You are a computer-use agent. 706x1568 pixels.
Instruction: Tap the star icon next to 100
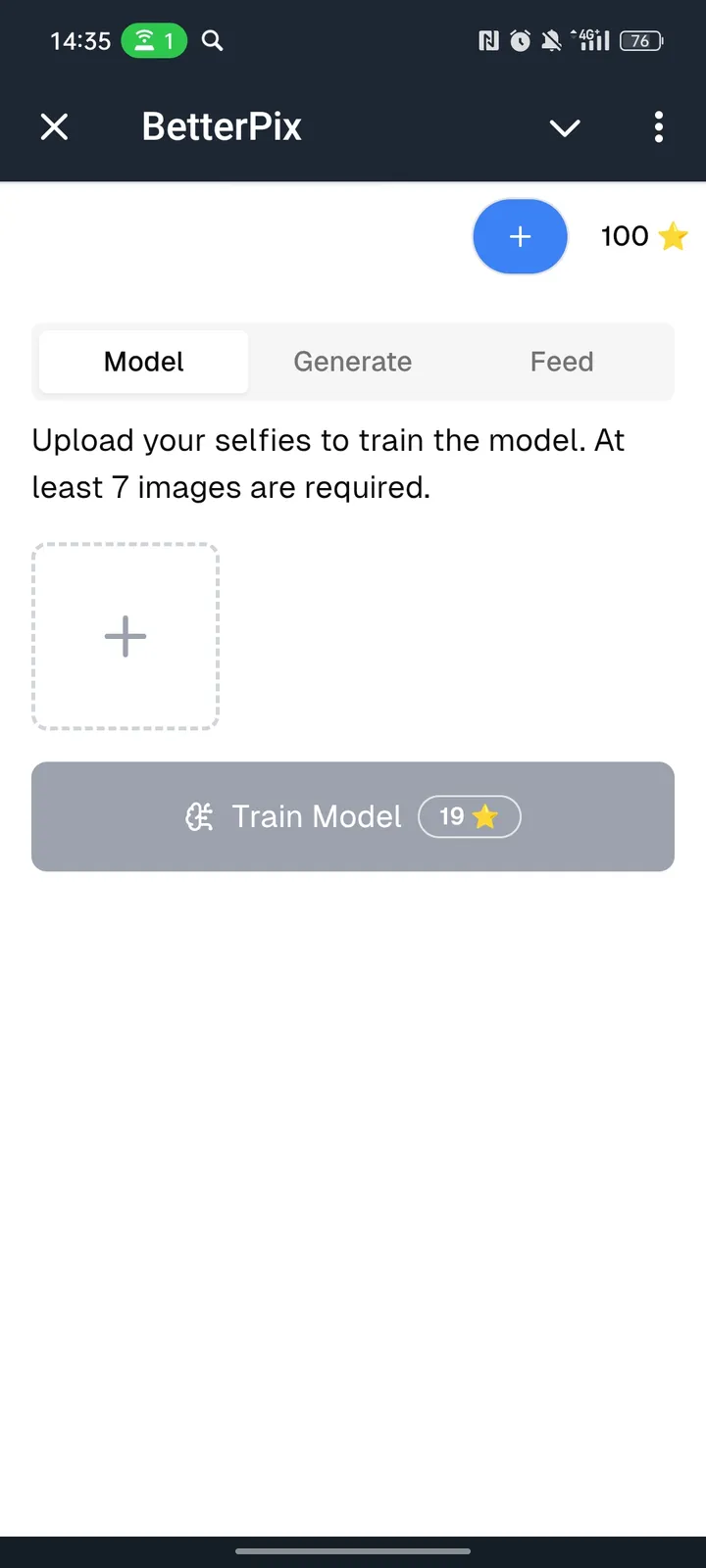(673, 236)
